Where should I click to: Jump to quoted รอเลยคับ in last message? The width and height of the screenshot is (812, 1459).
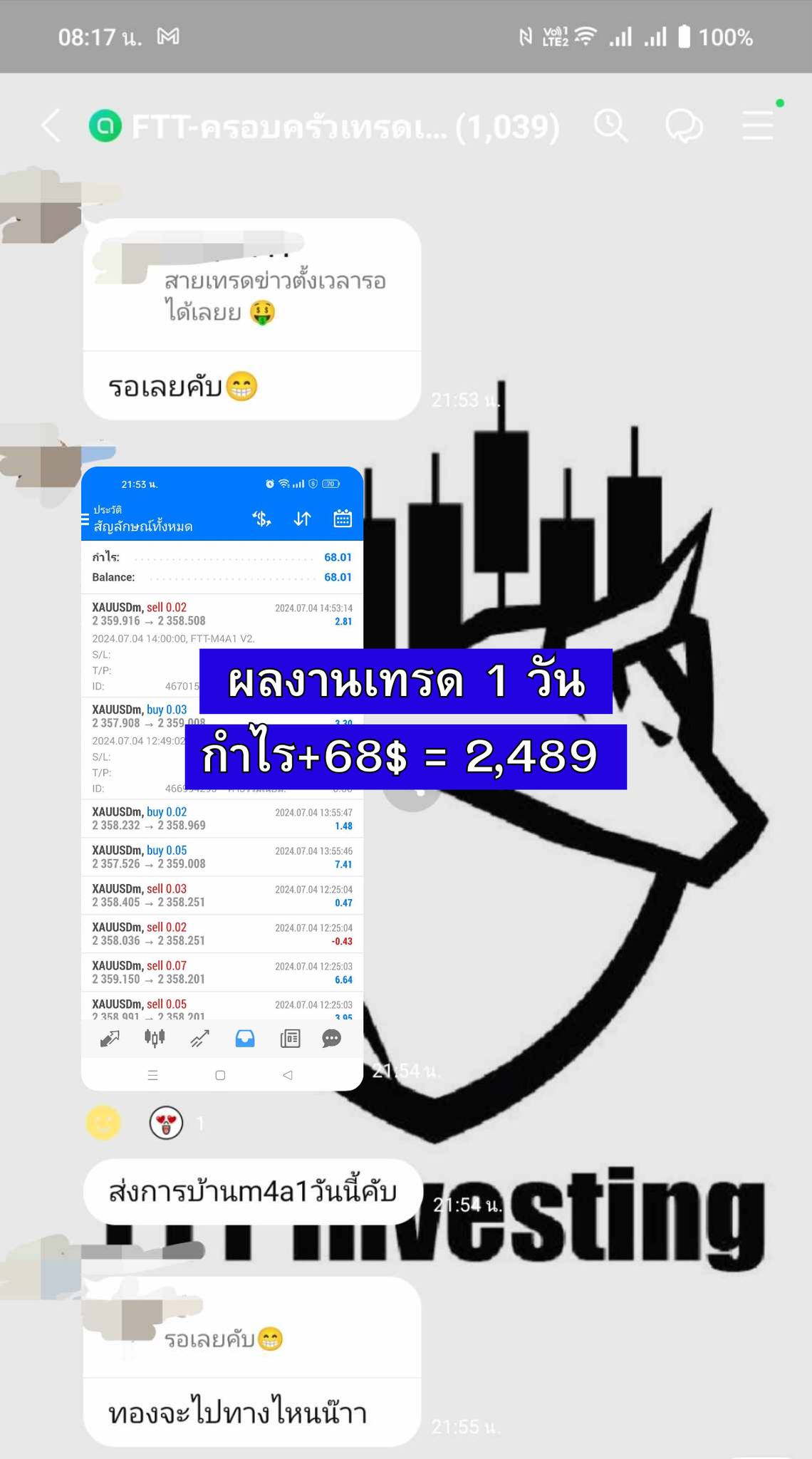click(x=224, y=1339)
